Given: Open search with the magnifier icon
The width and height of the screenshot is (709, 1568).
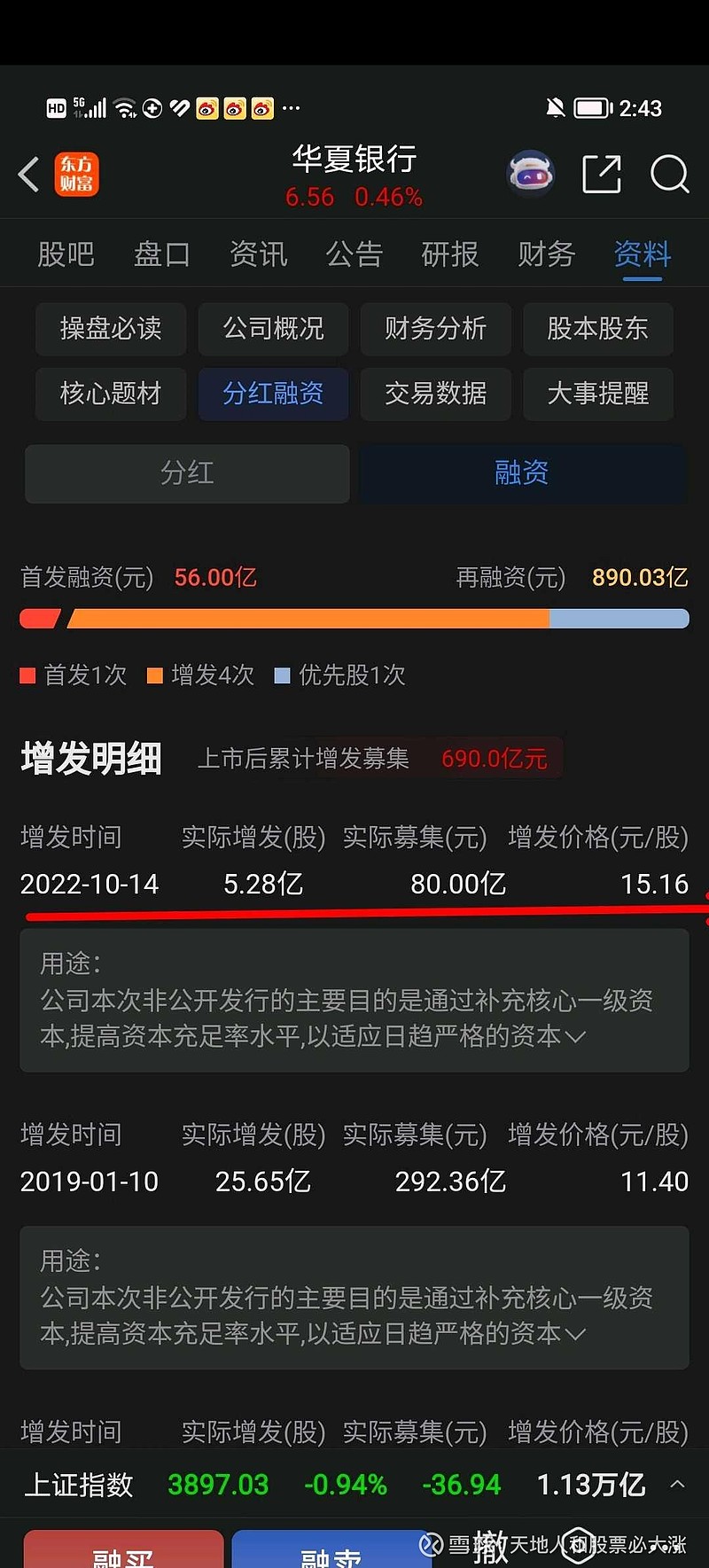Looking at the screenshot, I should pyautogui.click(x=670, y=176).
